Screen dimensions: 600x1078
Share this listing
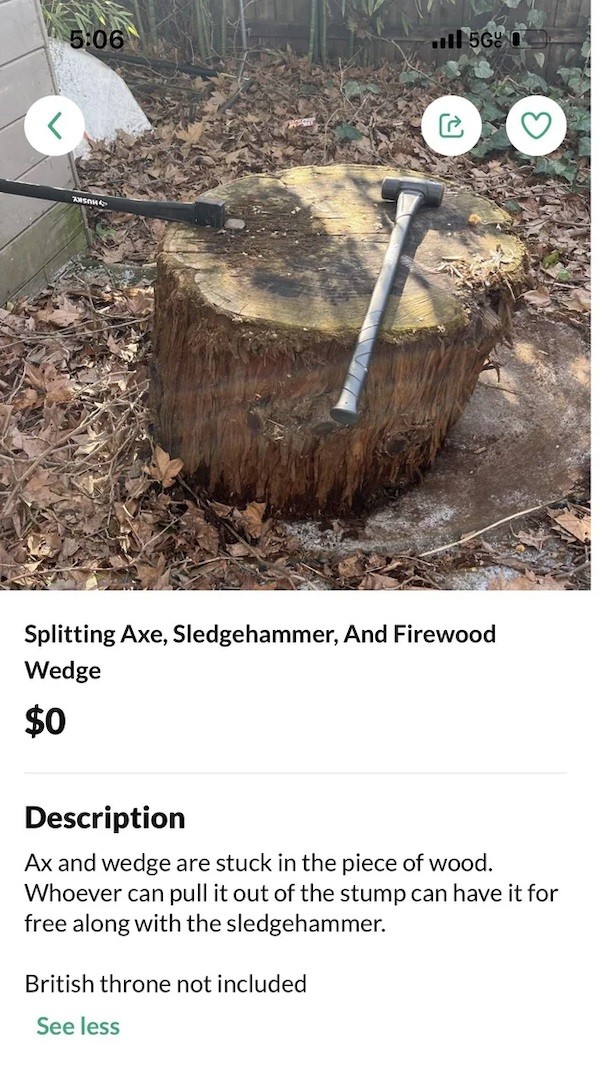coord(451,125)
